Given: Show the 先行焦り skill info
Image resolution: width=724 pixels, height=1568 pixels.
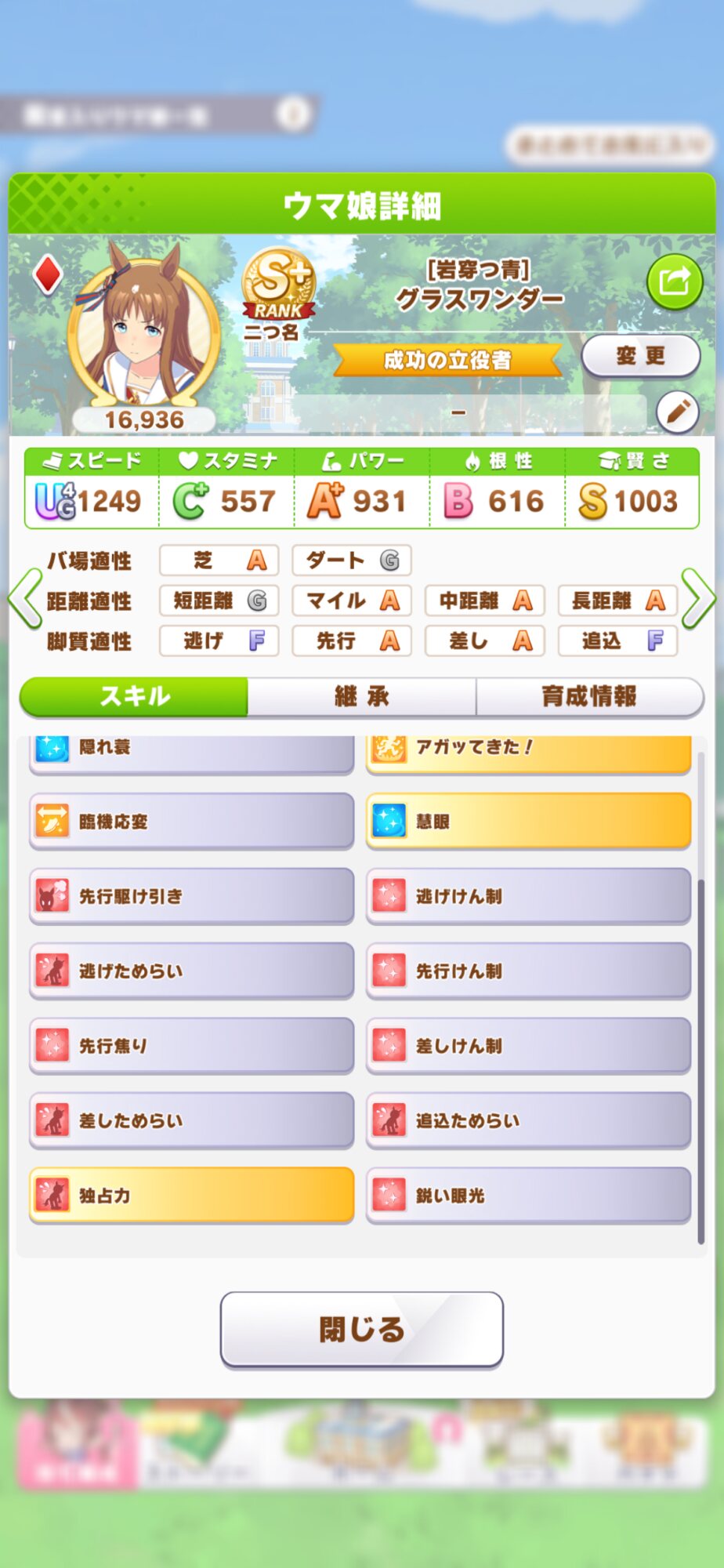Looking at the screenshot, I should [x=191, y=1045].
